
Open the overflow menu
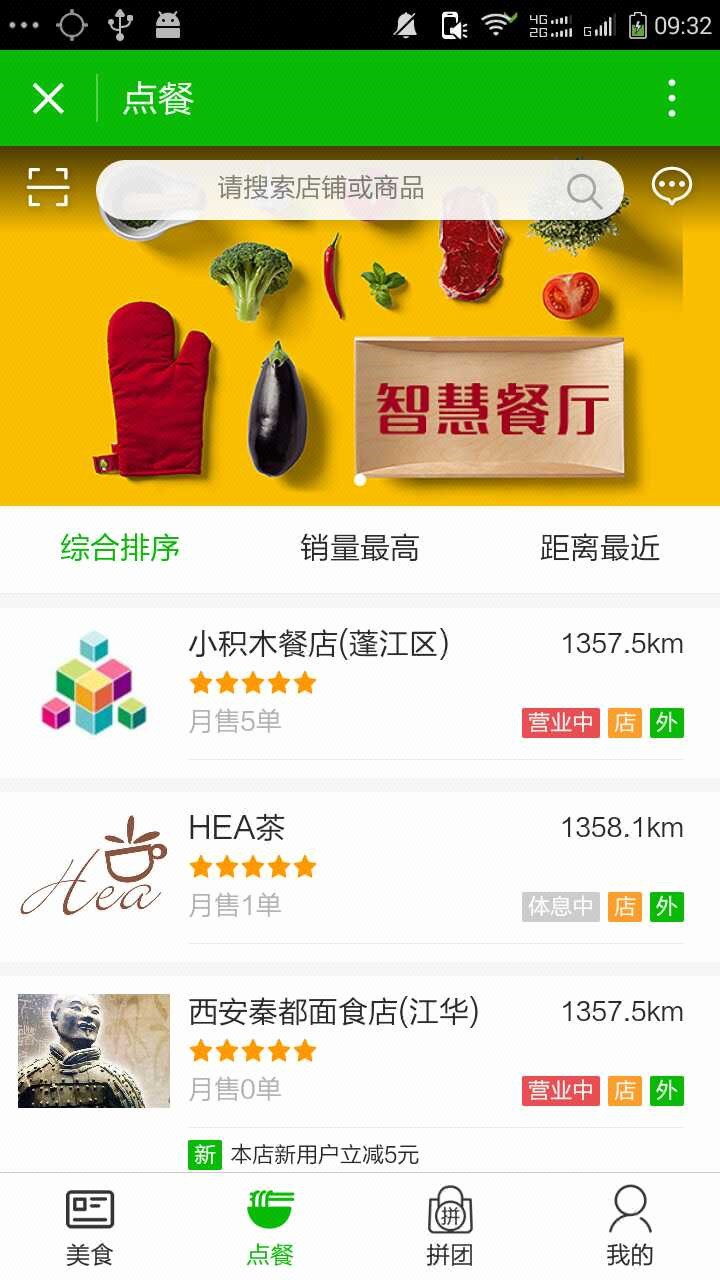pyautogui.click(x=671, y=98)
